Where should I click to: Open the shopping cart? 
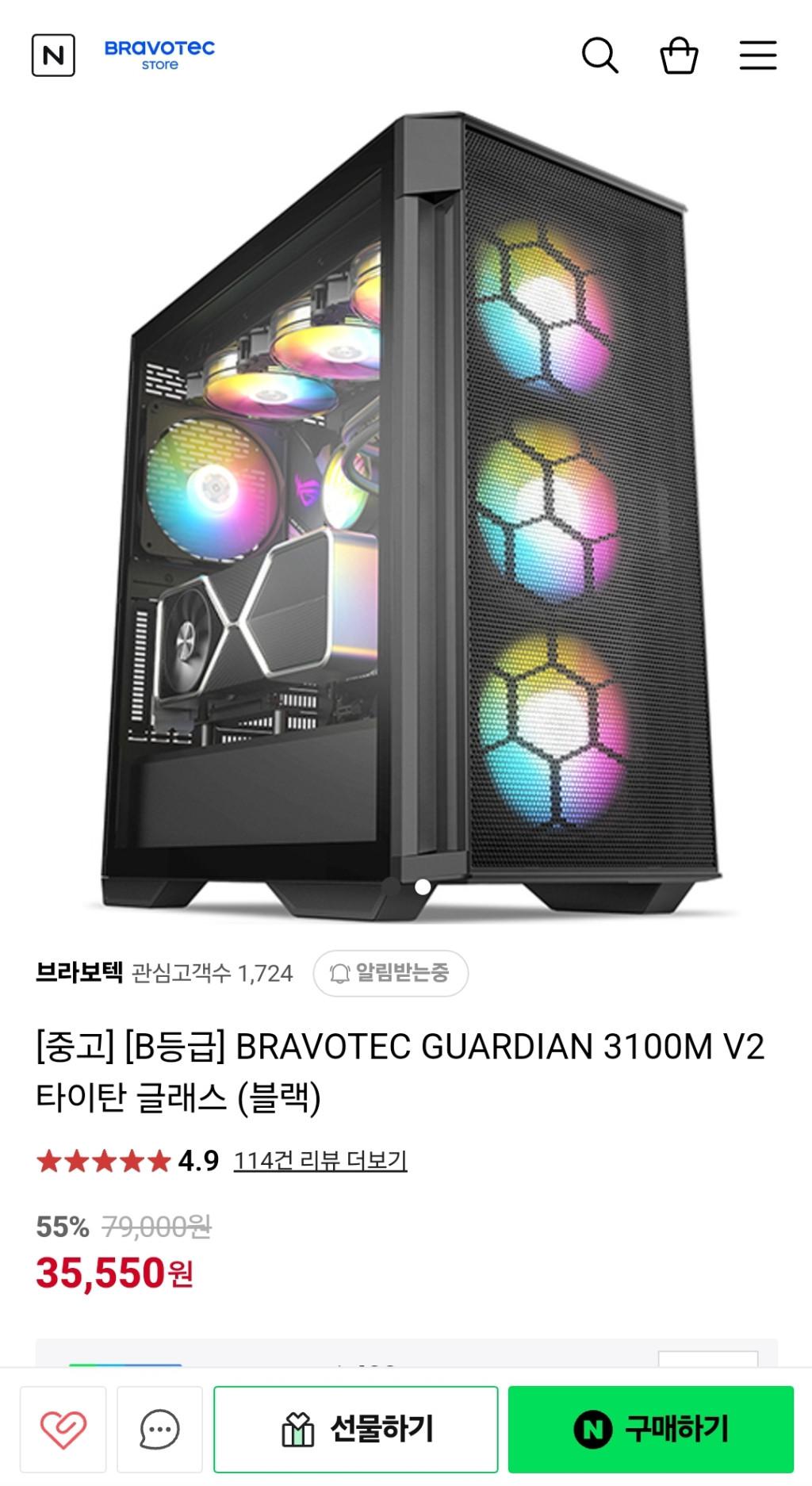[679, 56]
